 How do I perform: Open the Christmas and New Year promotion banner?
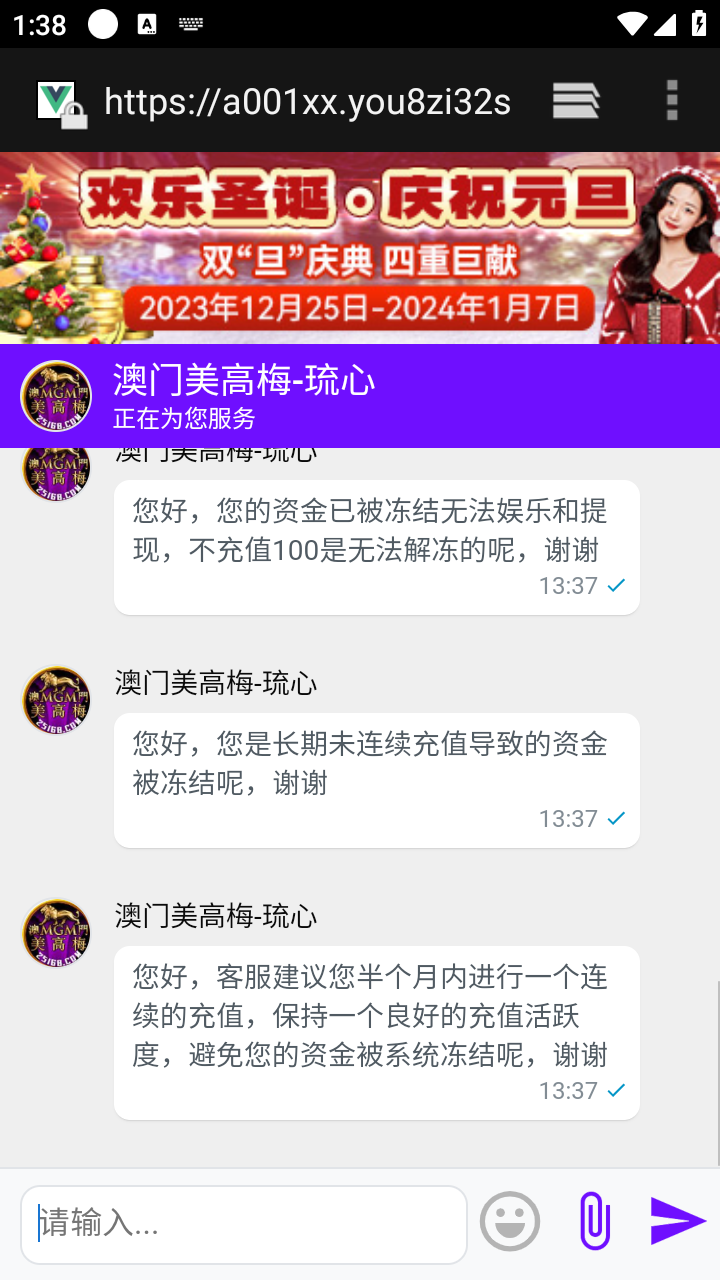tap(360, 248)
